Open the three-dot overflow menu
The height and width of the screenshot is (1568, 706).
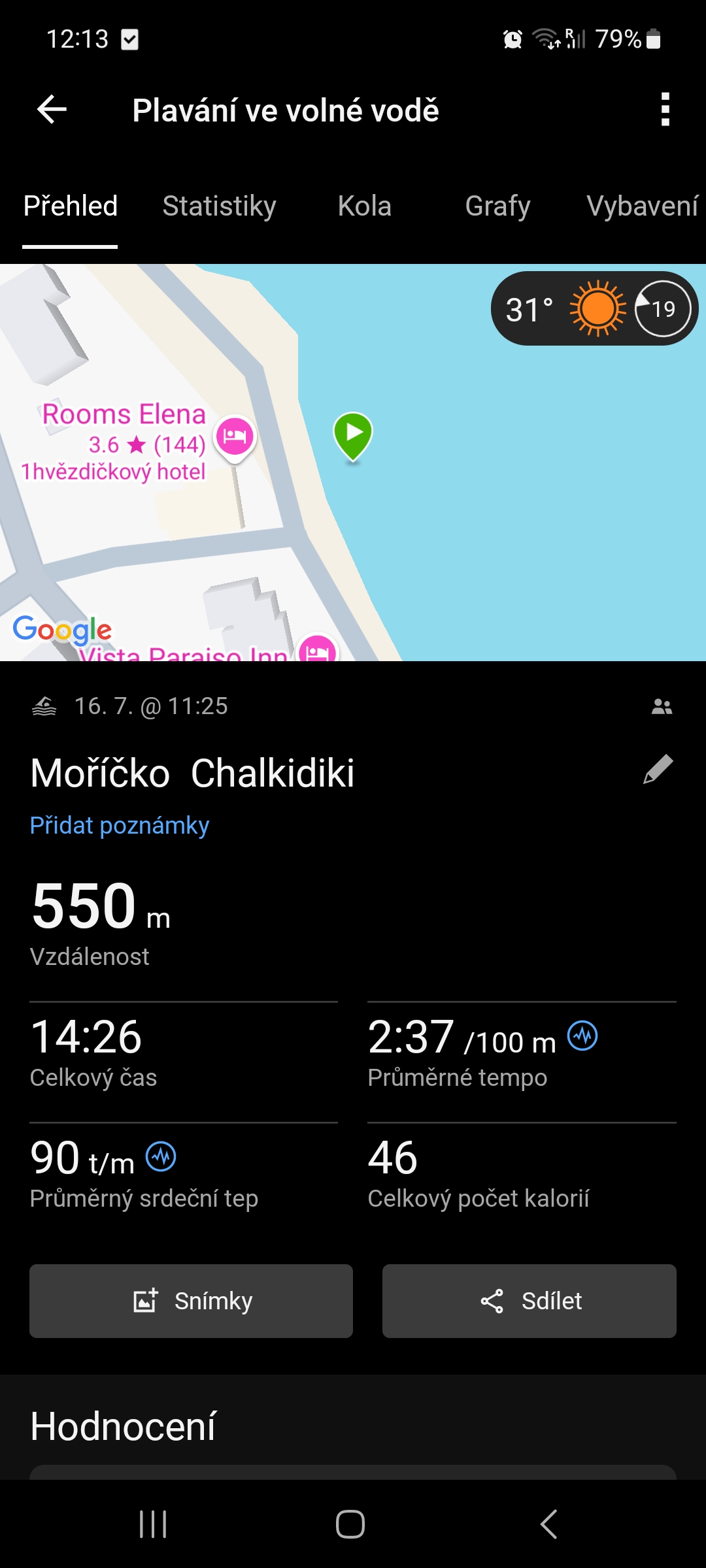665,109
